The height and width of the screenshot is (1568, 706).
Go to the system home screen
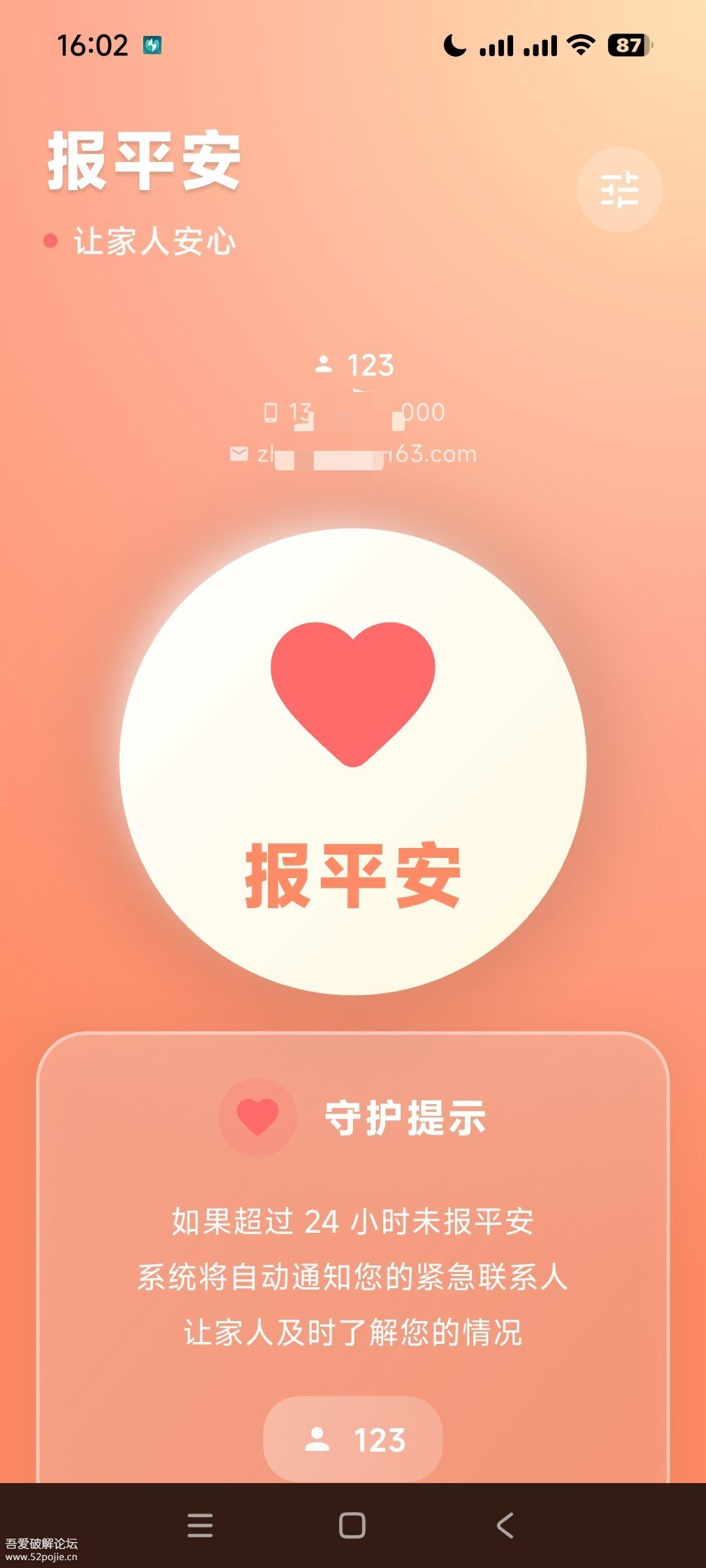point(352,1526)
